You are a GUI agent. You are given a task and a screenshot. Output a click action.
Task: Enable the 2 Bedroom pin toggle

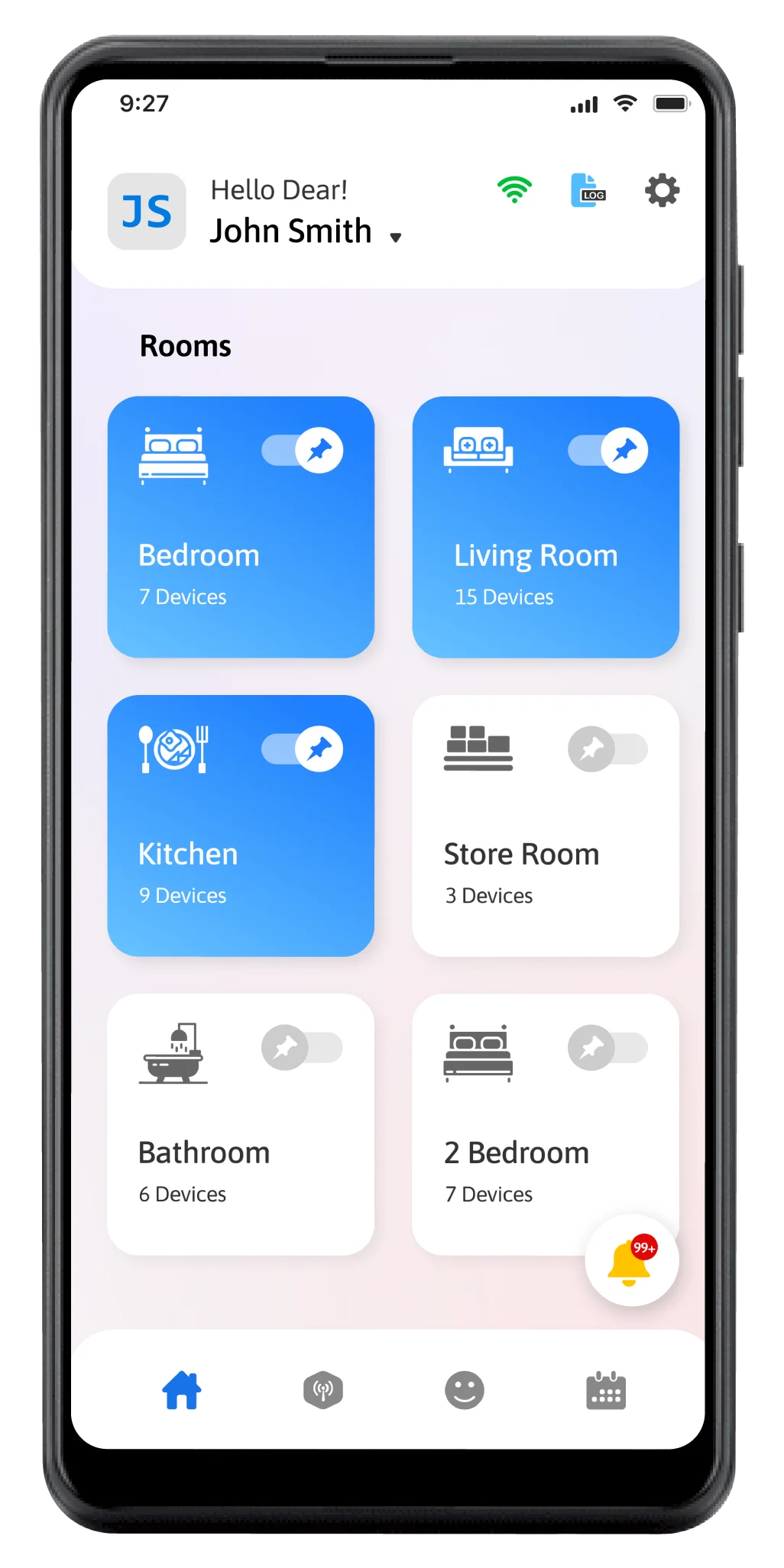(608, 1047)
